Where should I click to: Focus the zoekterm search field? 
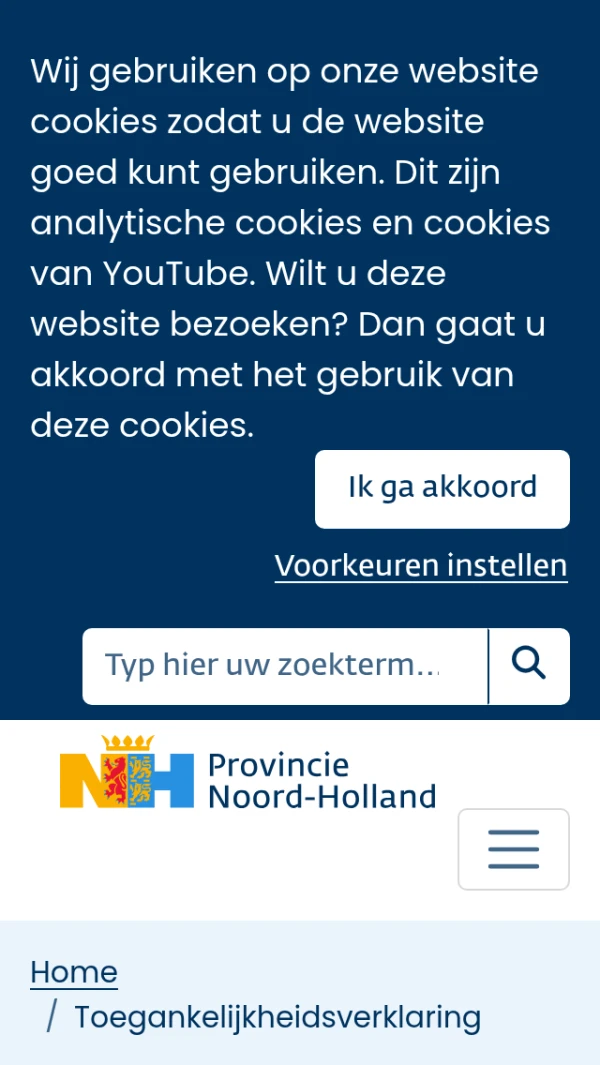pos(284,666)
